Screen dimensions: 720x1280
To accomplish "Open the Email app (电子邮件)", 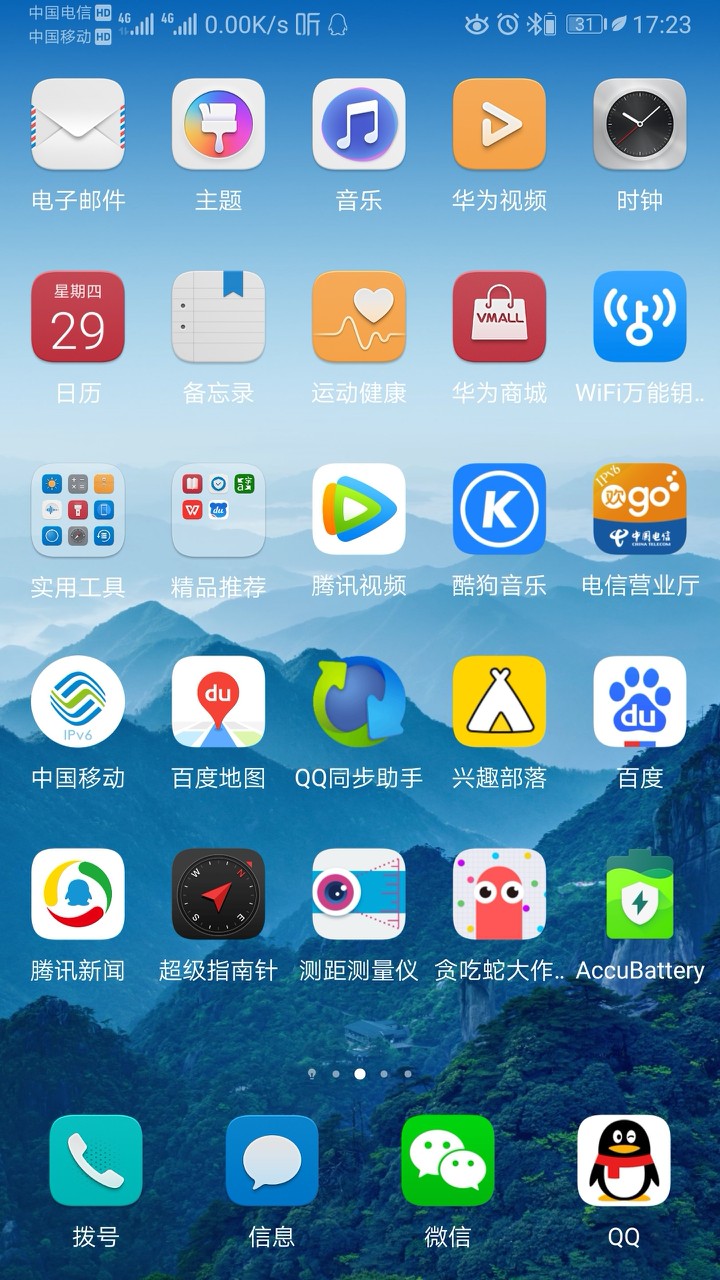I will click(78, 123).
